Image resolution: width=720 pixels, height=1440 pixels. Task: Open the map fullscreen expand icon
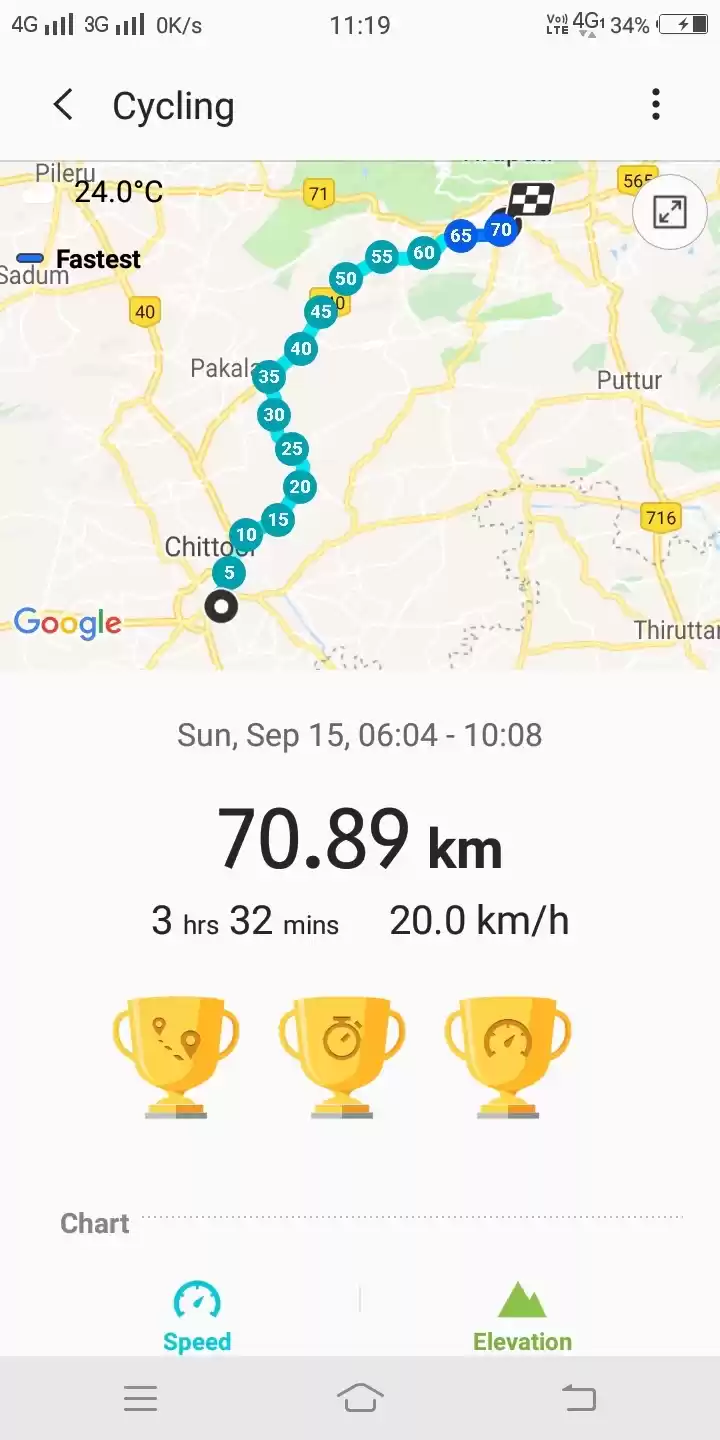tap(668, 211)
